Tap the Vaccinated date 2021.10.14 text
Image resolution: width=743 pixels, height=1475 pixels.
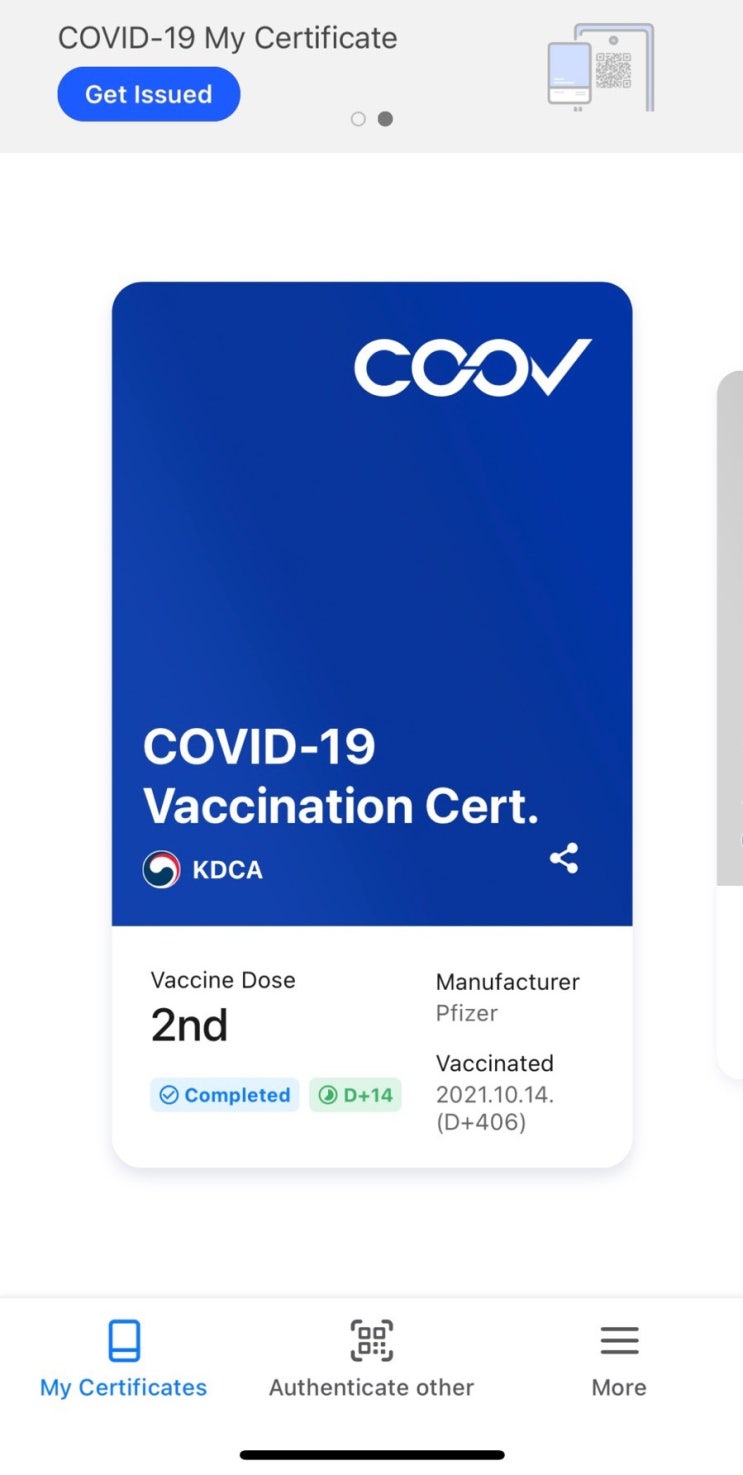495,1094
